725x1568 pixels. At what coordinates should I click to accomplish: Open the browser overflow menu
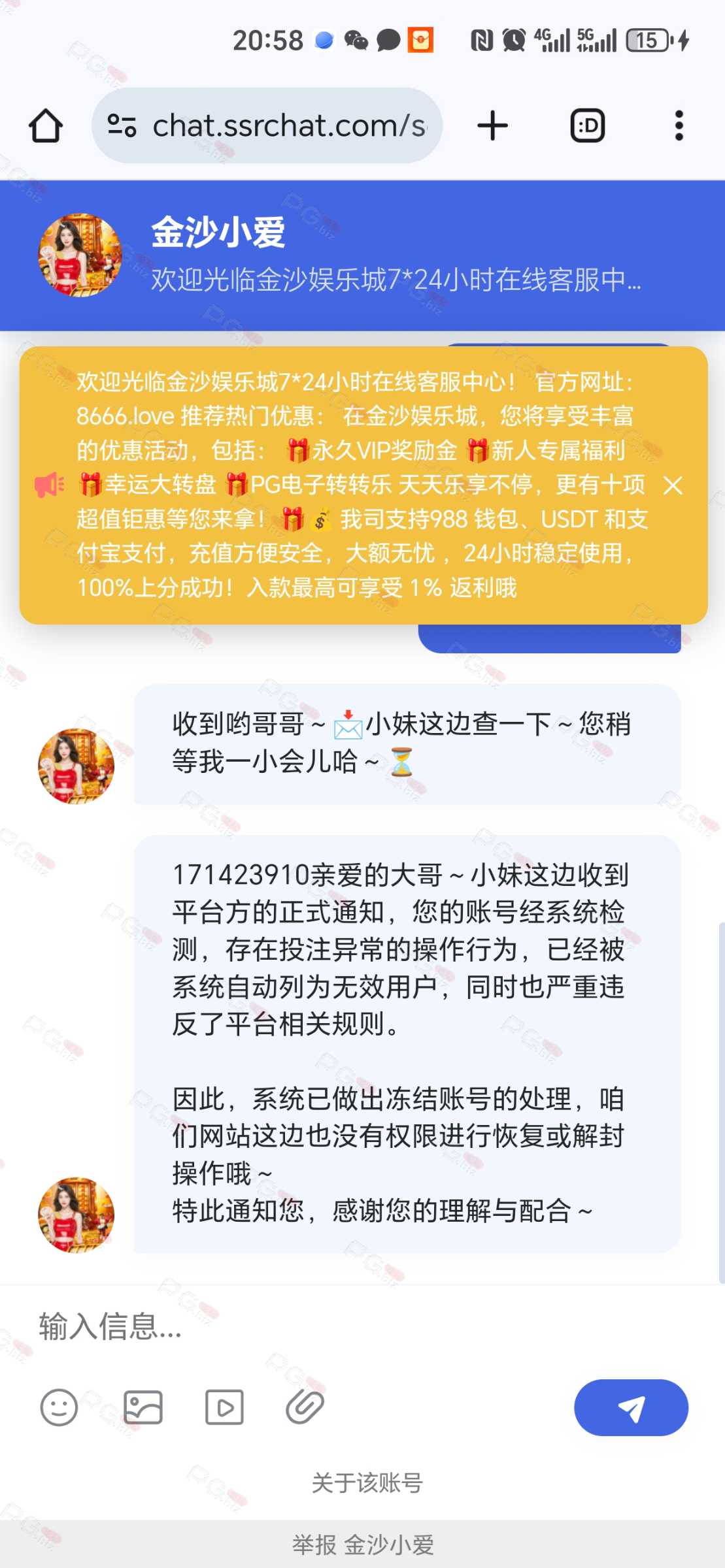click(x=679, y=125)
